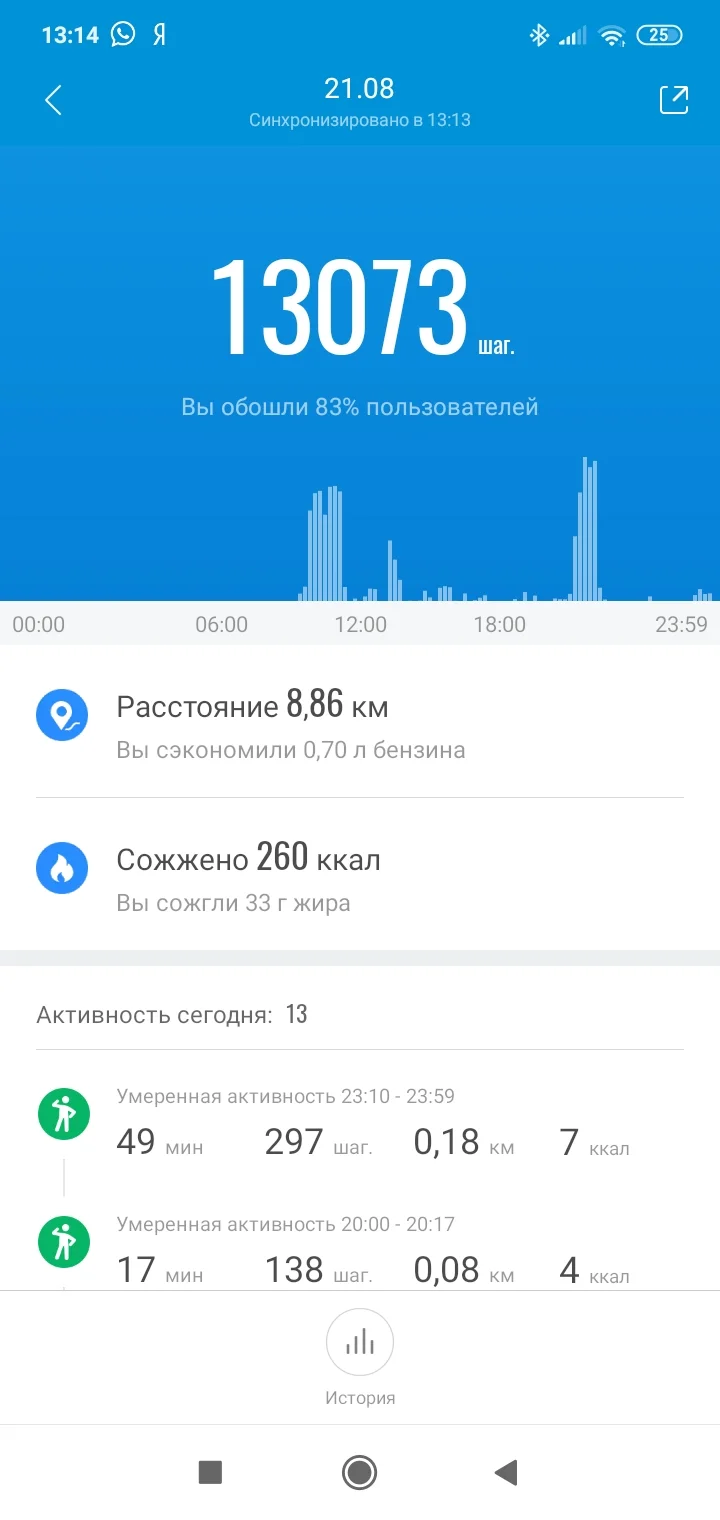The image size is (720, 1520).
Task: Go back using the top-left arrow
Action: (54, 100)
